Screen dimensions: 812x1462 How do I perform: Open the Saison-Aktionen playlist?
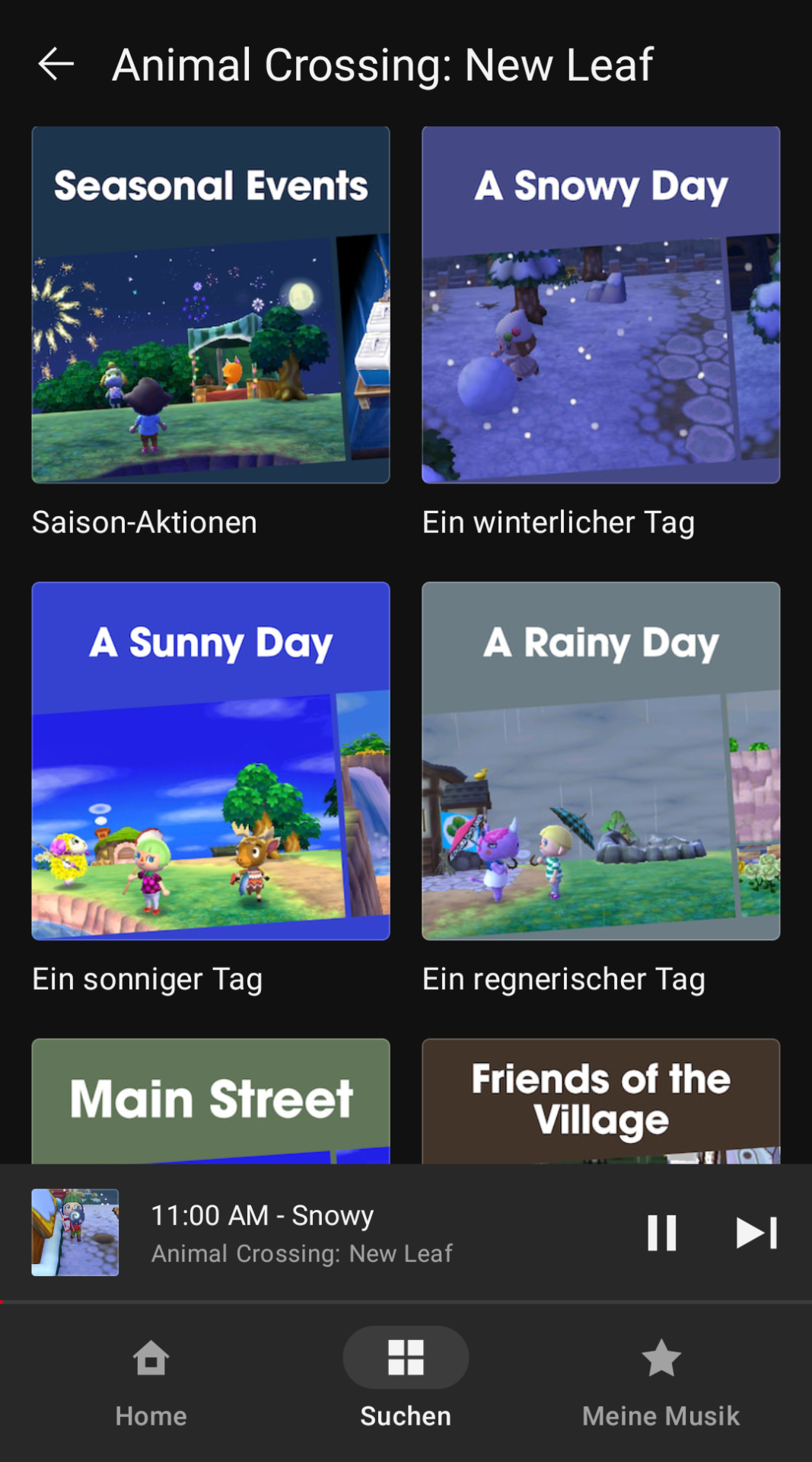coord(211,305)
